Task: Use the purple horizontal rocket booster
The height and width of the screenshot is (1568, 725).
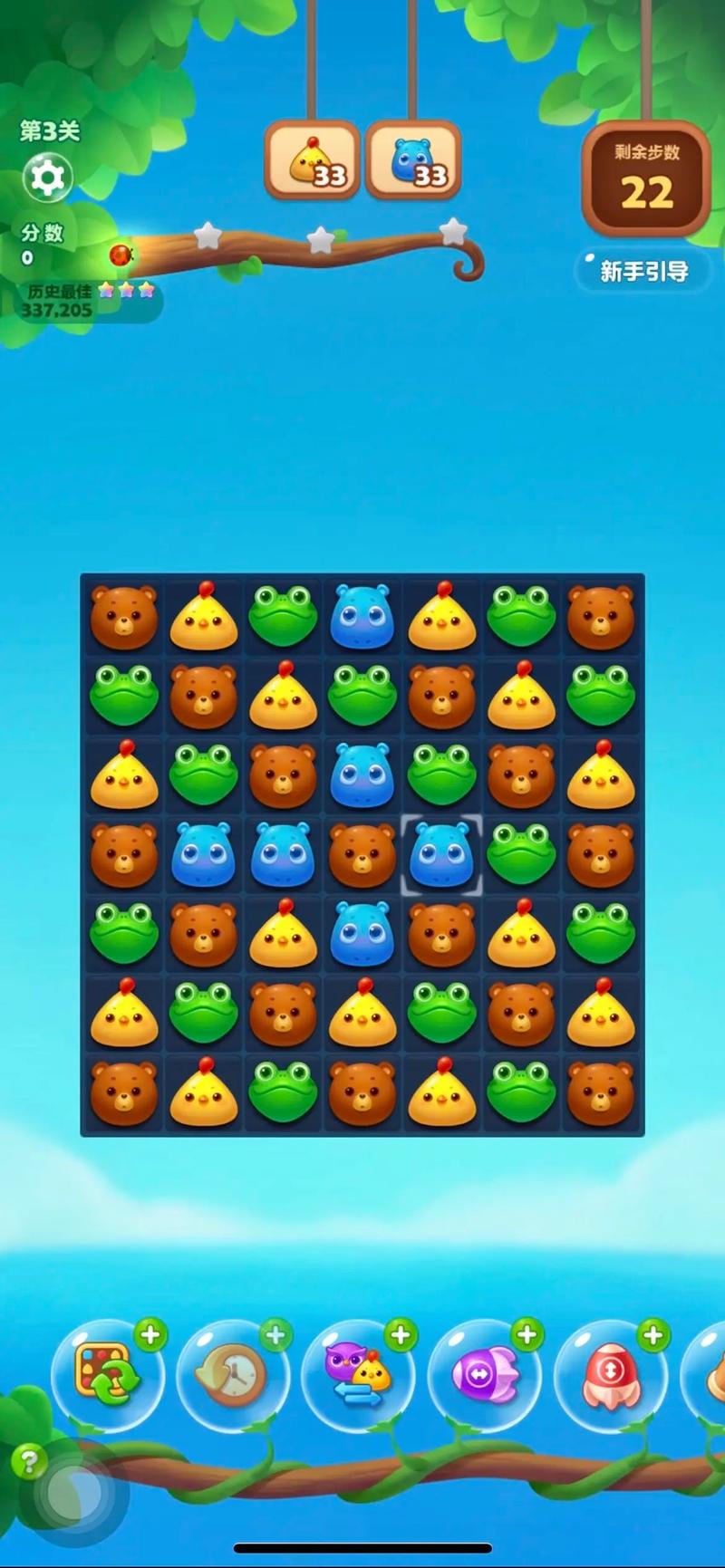Action: 484,1377
